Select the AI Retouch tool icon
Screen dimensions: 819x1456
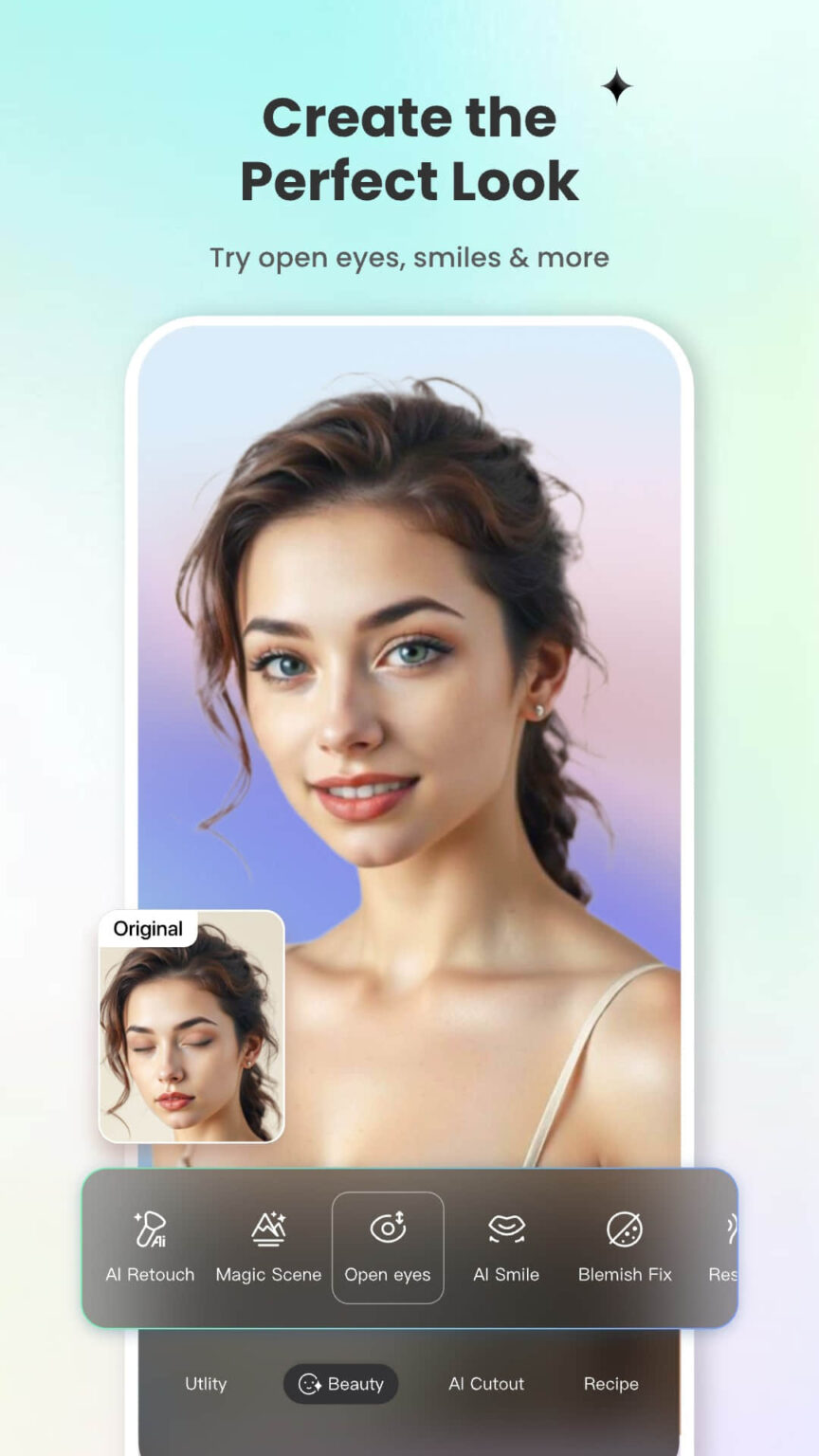click(150, 1226)
